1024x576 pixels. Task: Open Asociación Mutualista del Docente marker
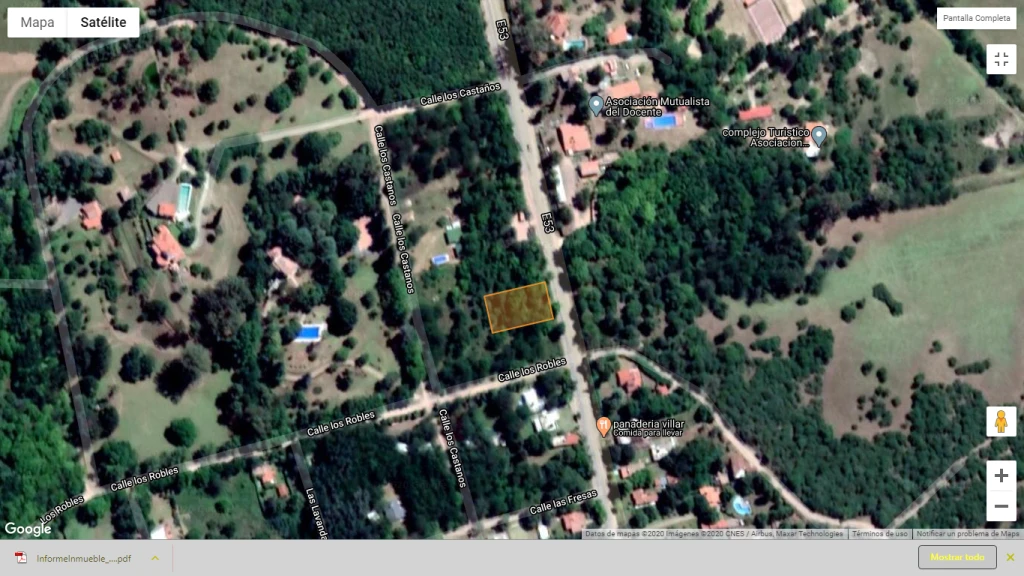tap(596, 104)
